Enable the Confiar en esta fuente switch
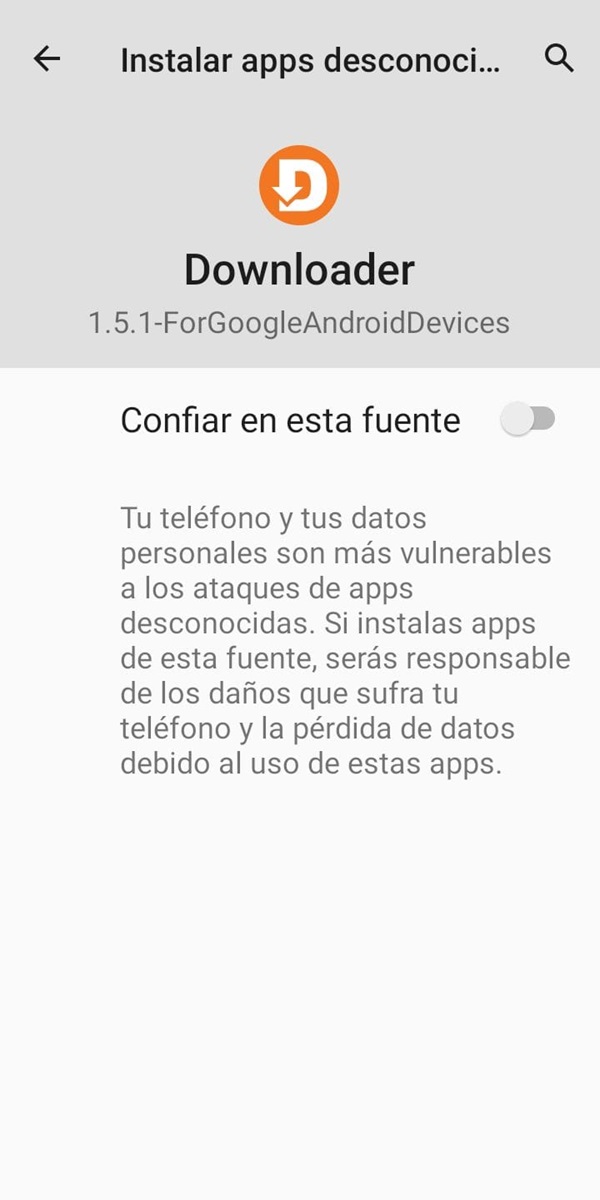Screen dimensions: 600x1200 click(528, 420)
